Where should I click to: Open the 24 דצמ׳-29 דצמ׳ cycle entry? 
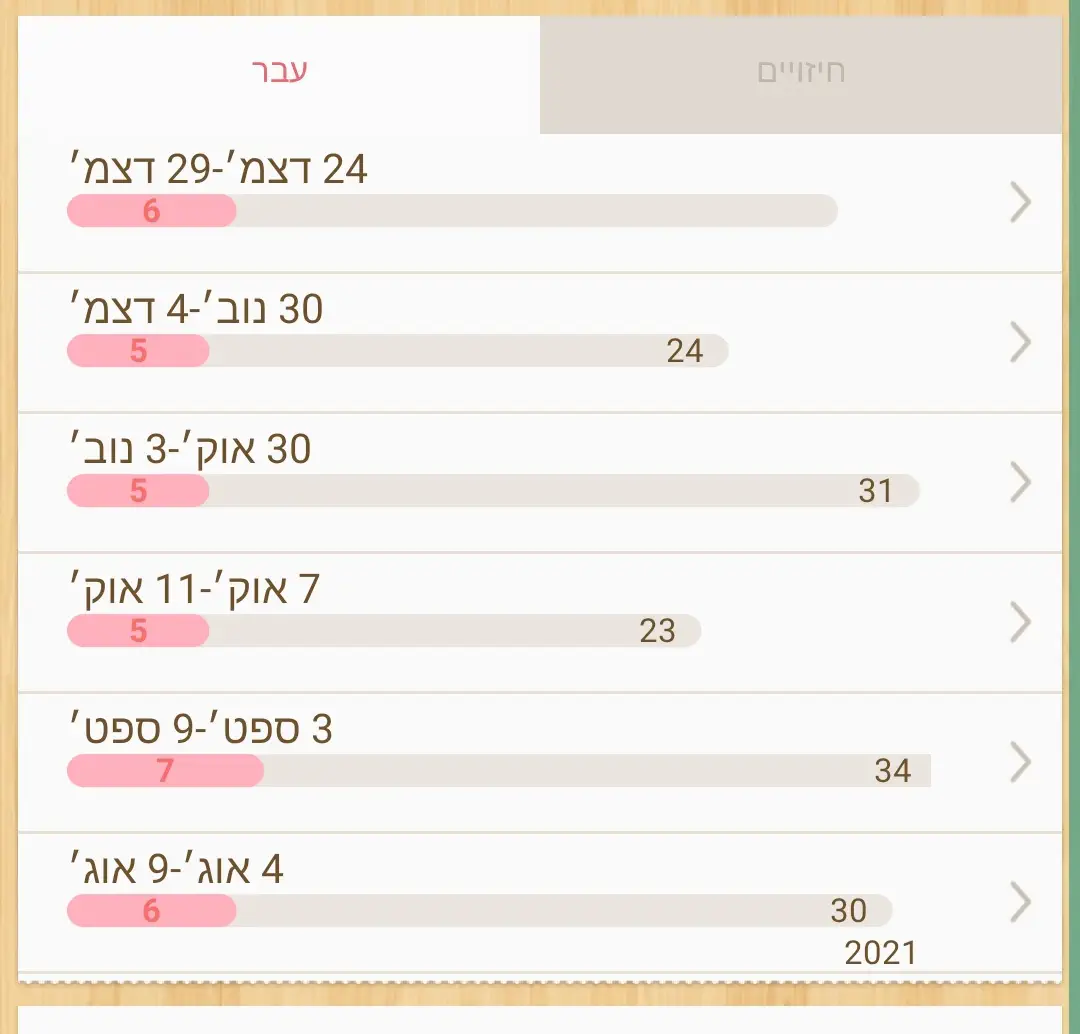tap(540, 202)
